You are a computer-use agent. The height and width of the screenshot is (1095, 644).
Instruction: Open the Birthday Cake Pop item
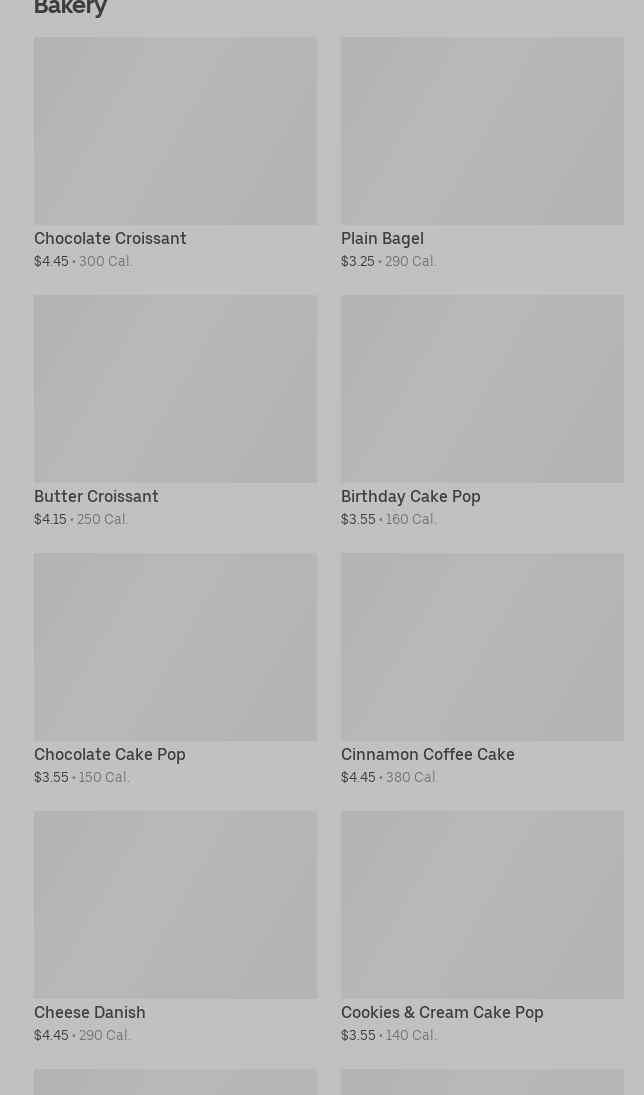click(482, 411)
